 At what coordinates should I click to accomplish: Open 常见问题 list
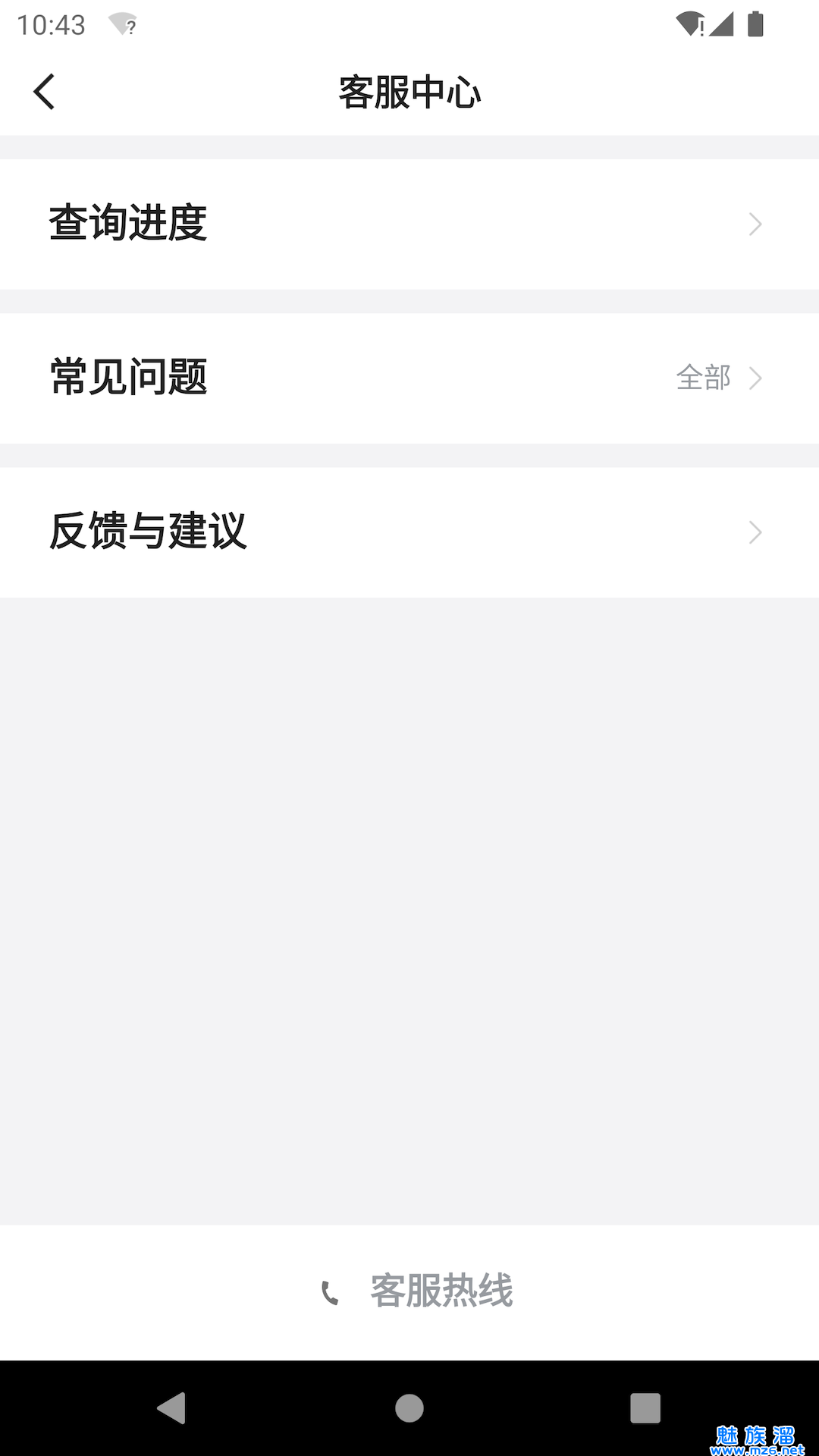click(409, 378)
